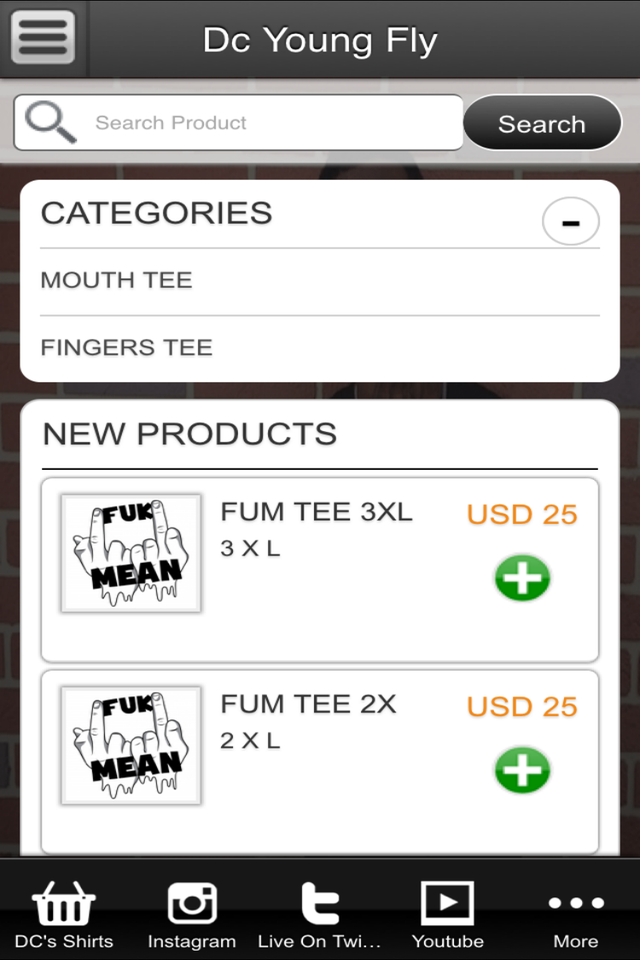Screen dimensions: 640x960
Task: Go to the Youtube tab
Action: click(x=447, y=915)
